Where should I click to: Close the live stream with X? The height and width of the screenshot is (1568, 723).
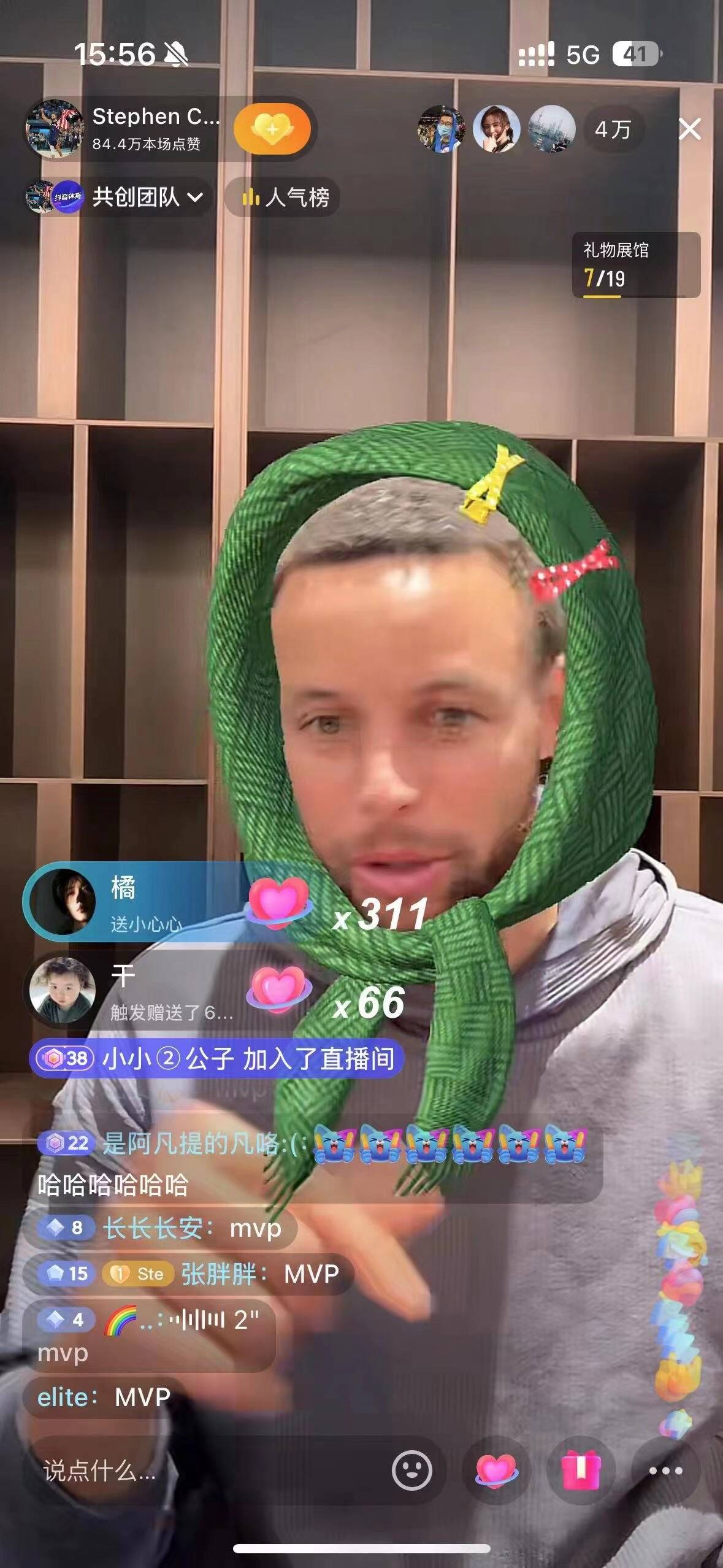click(x=689, y=129)
